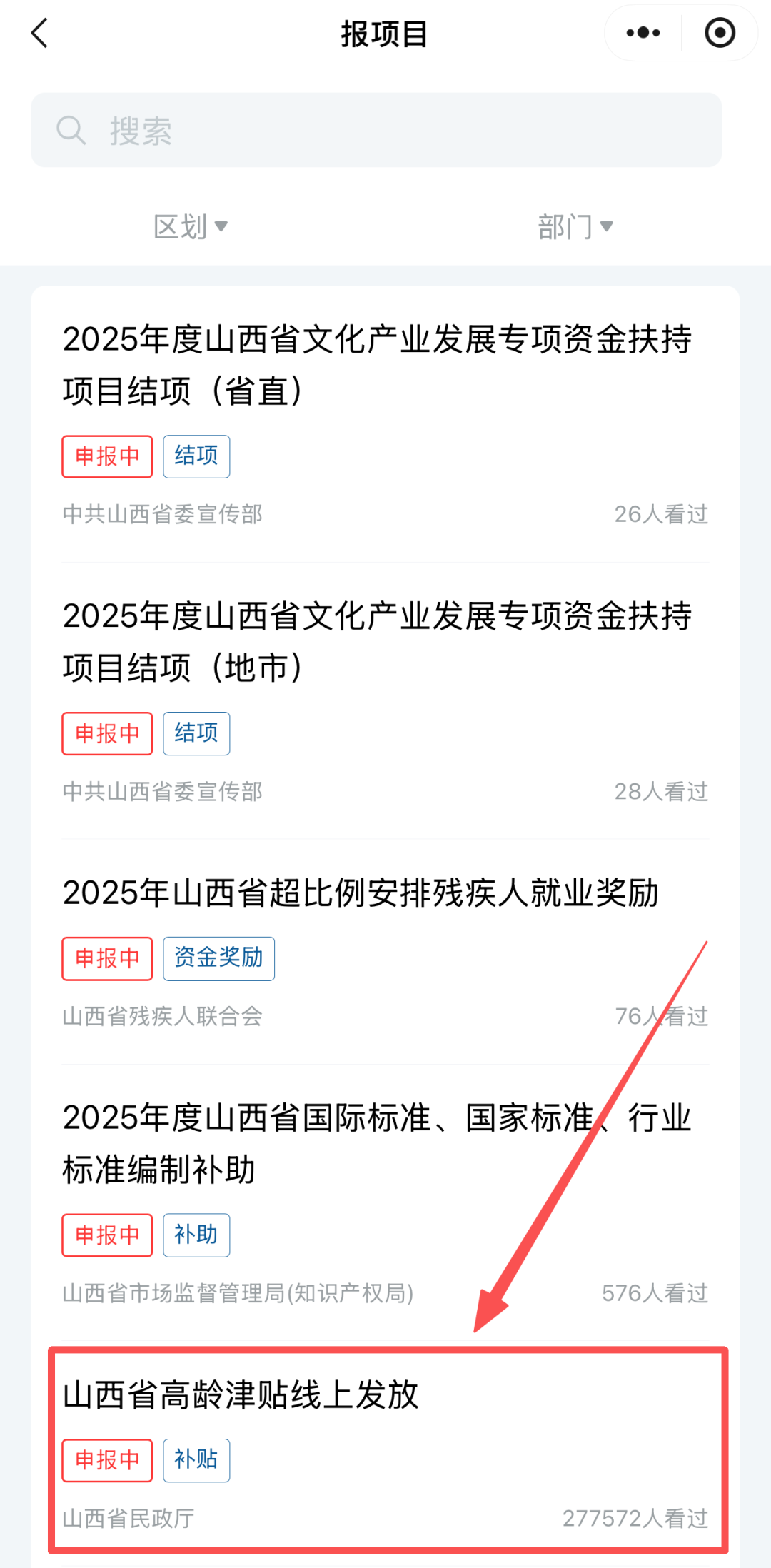This screenshot has height=1568, width=771.
Task: Tap the 报项目 page title
Action: click(383, 34)
